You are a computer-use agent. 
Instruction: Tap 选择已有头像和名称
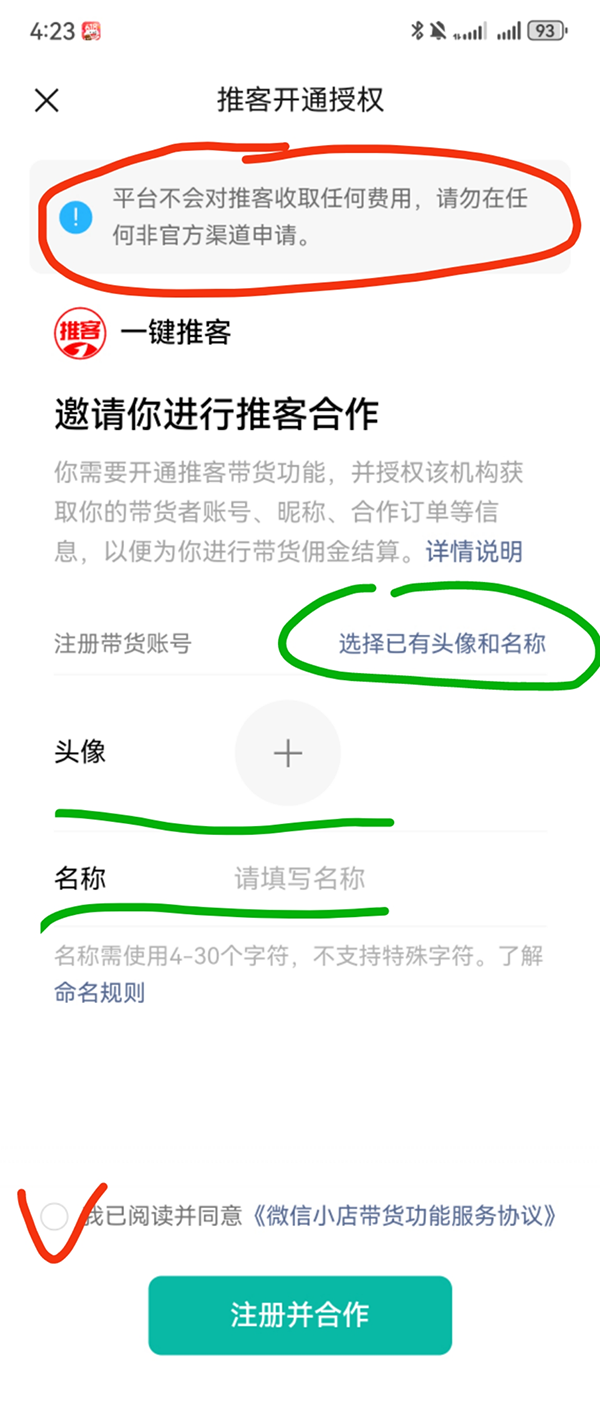(442, 644)
